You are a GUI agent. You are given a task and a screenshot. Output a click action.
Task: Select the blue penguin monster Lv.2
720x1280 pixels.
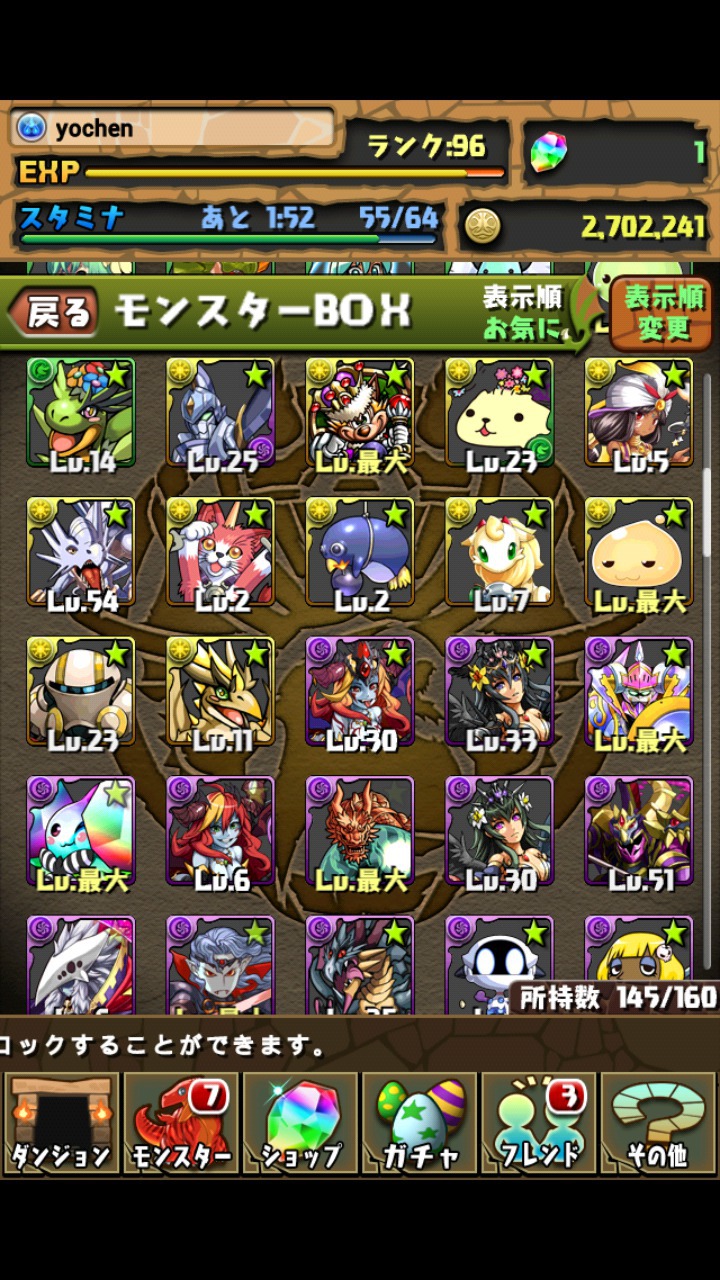click(360, 553)
